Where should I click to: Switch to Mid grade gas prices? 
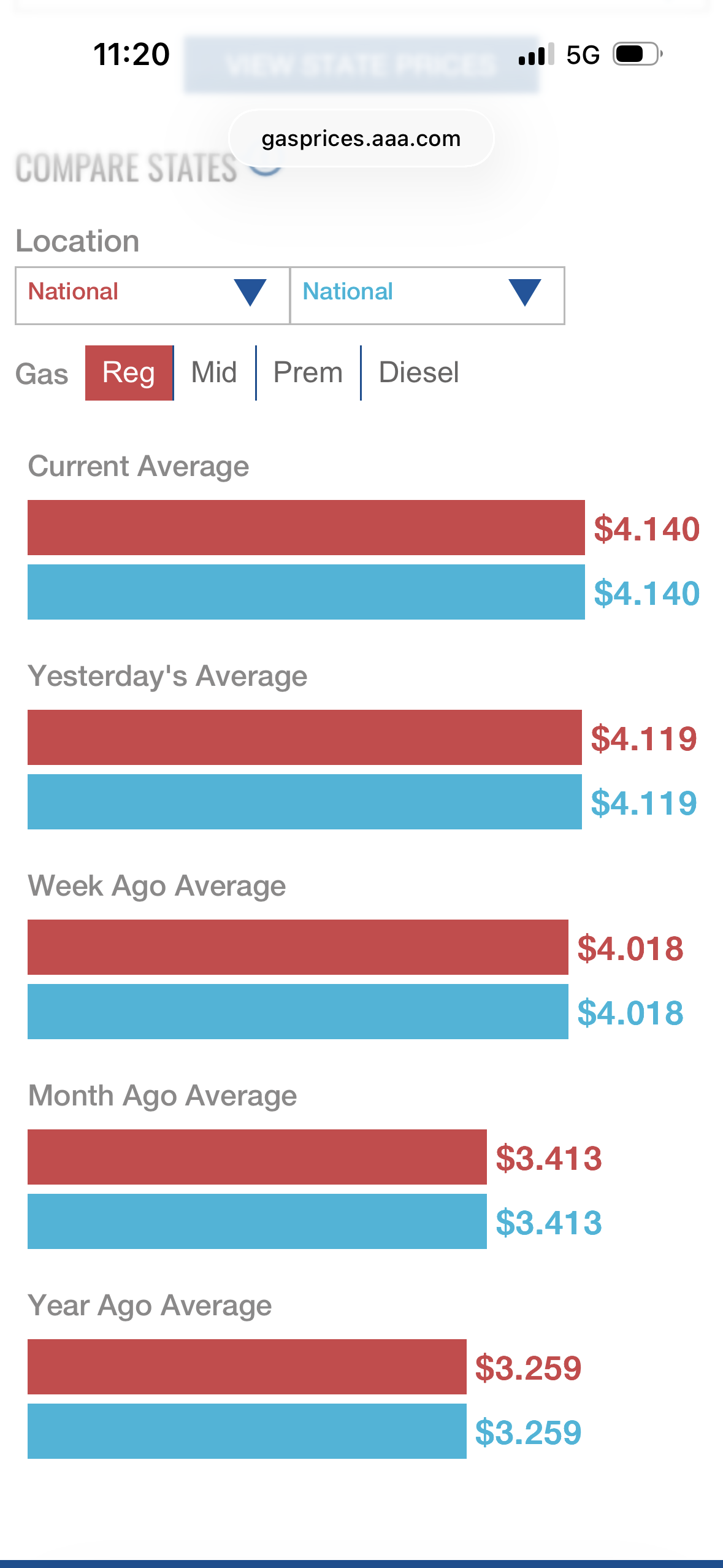click(214, 373)
